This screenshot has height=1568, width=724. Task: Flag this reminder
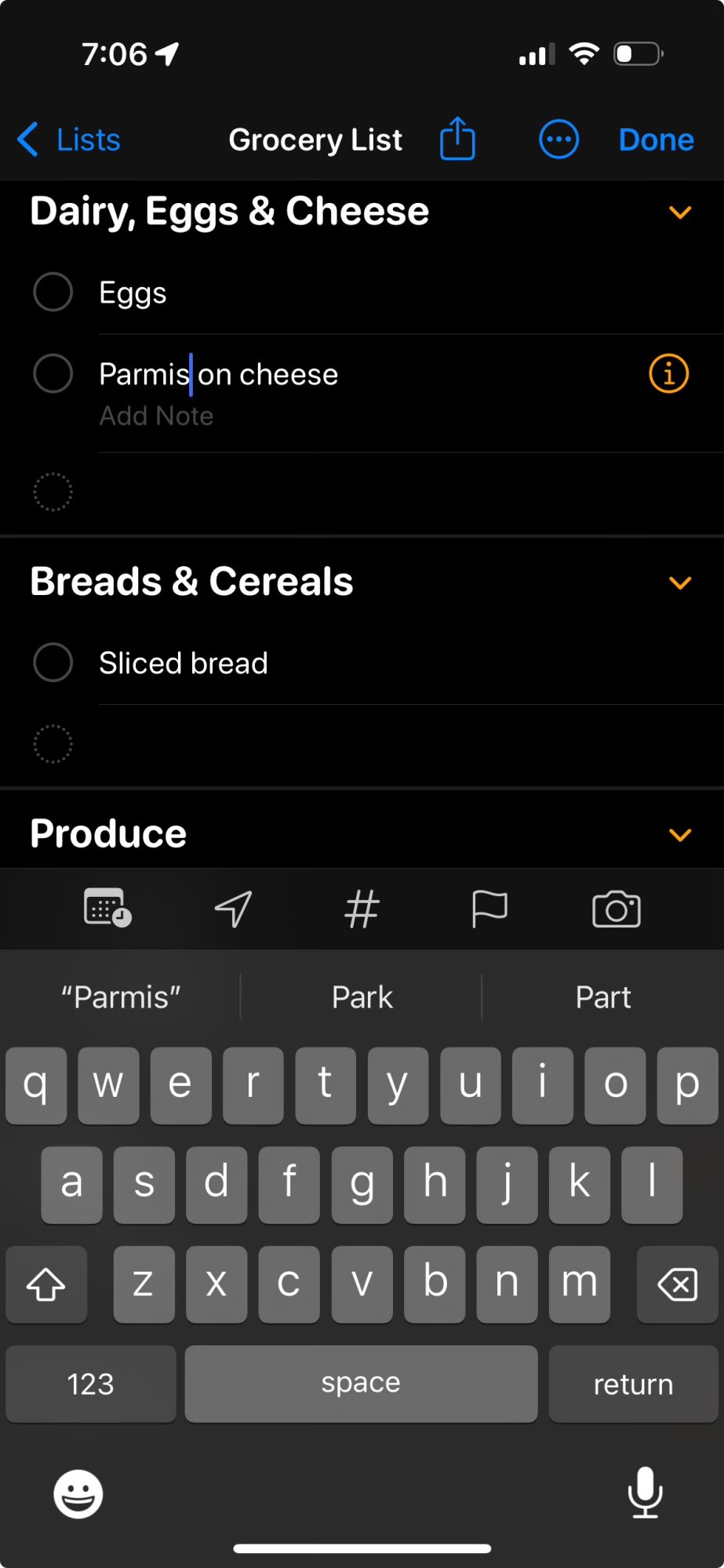coord(489,909)
